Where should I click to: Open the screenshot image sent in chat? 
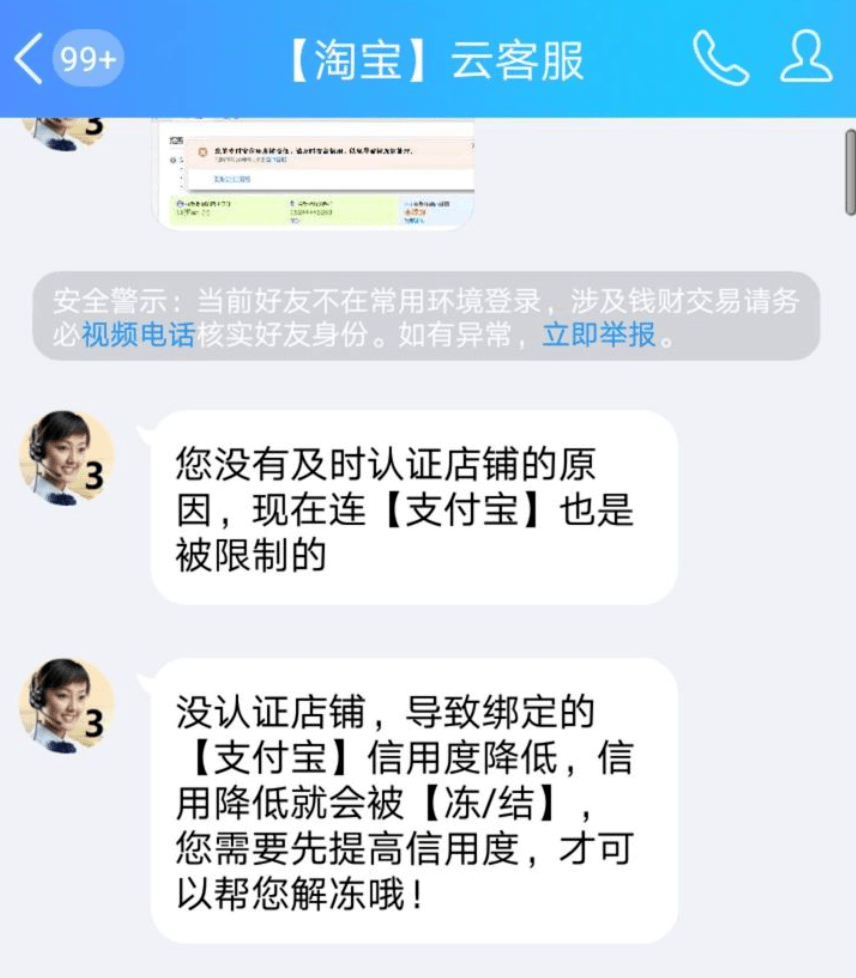[313, 175]
